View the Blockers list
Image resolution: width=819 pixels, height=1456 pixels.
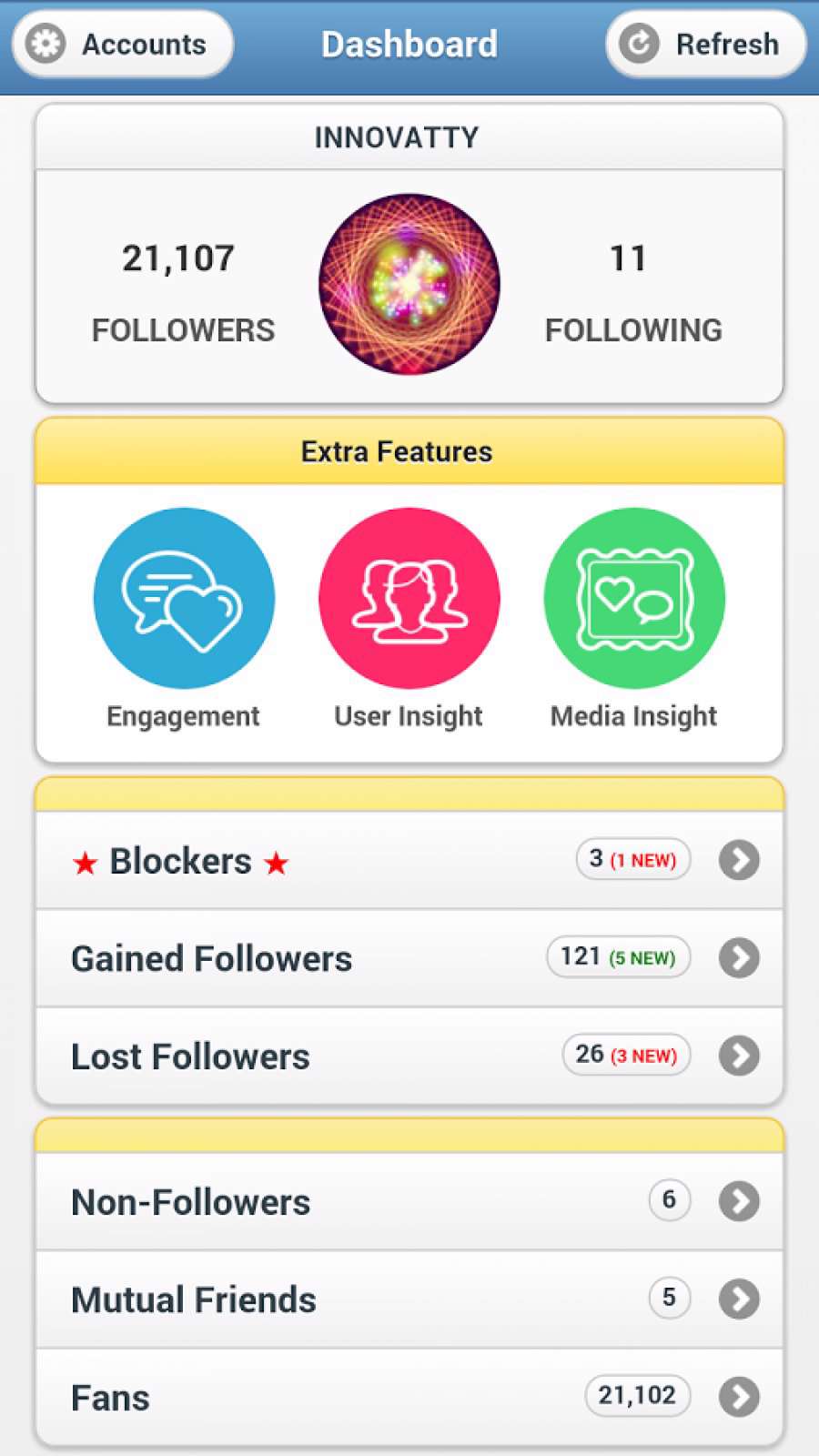point(409,860)
